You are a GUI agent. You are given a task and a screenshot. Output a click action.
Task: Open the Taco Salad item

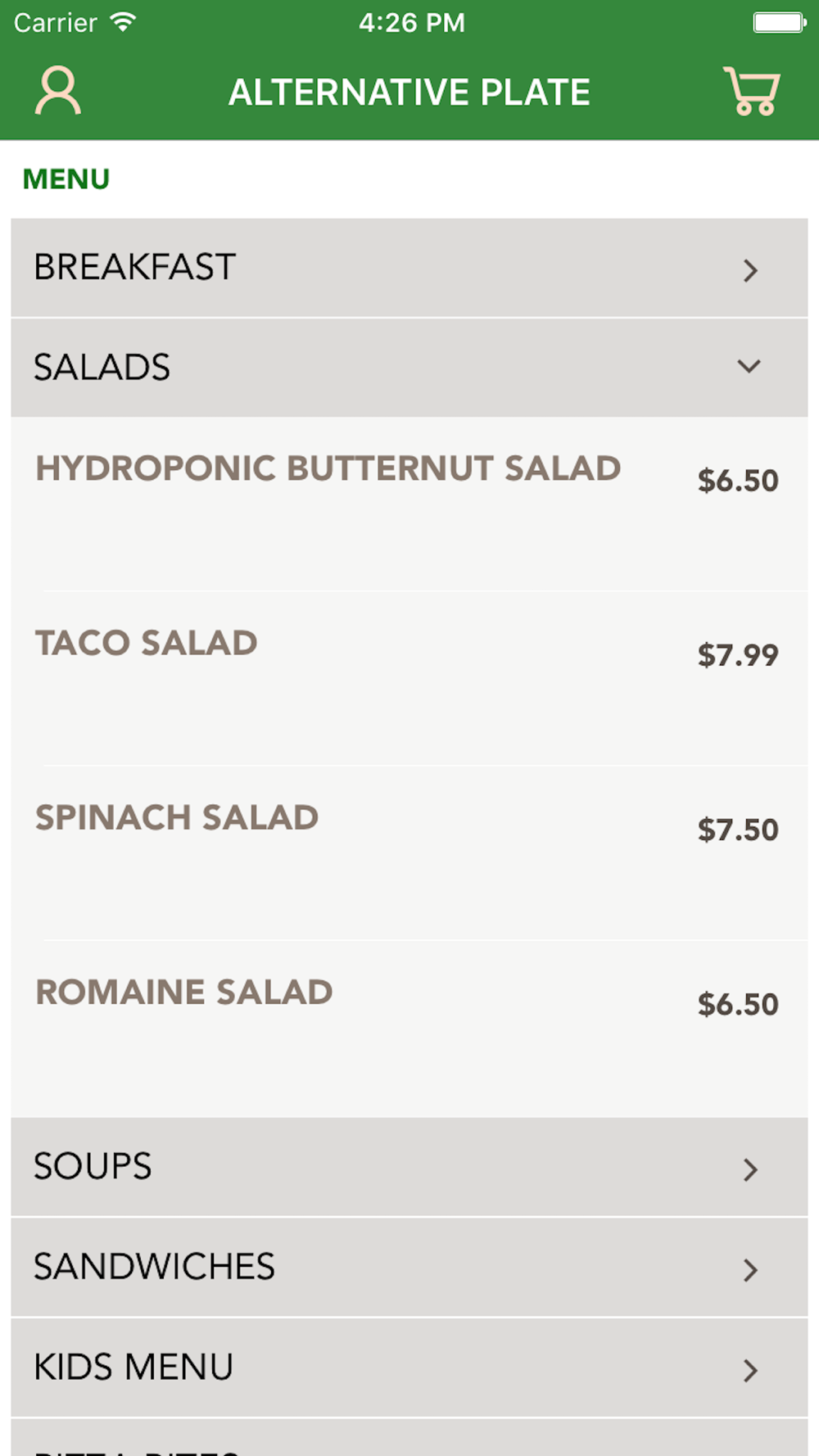point(409,678)
